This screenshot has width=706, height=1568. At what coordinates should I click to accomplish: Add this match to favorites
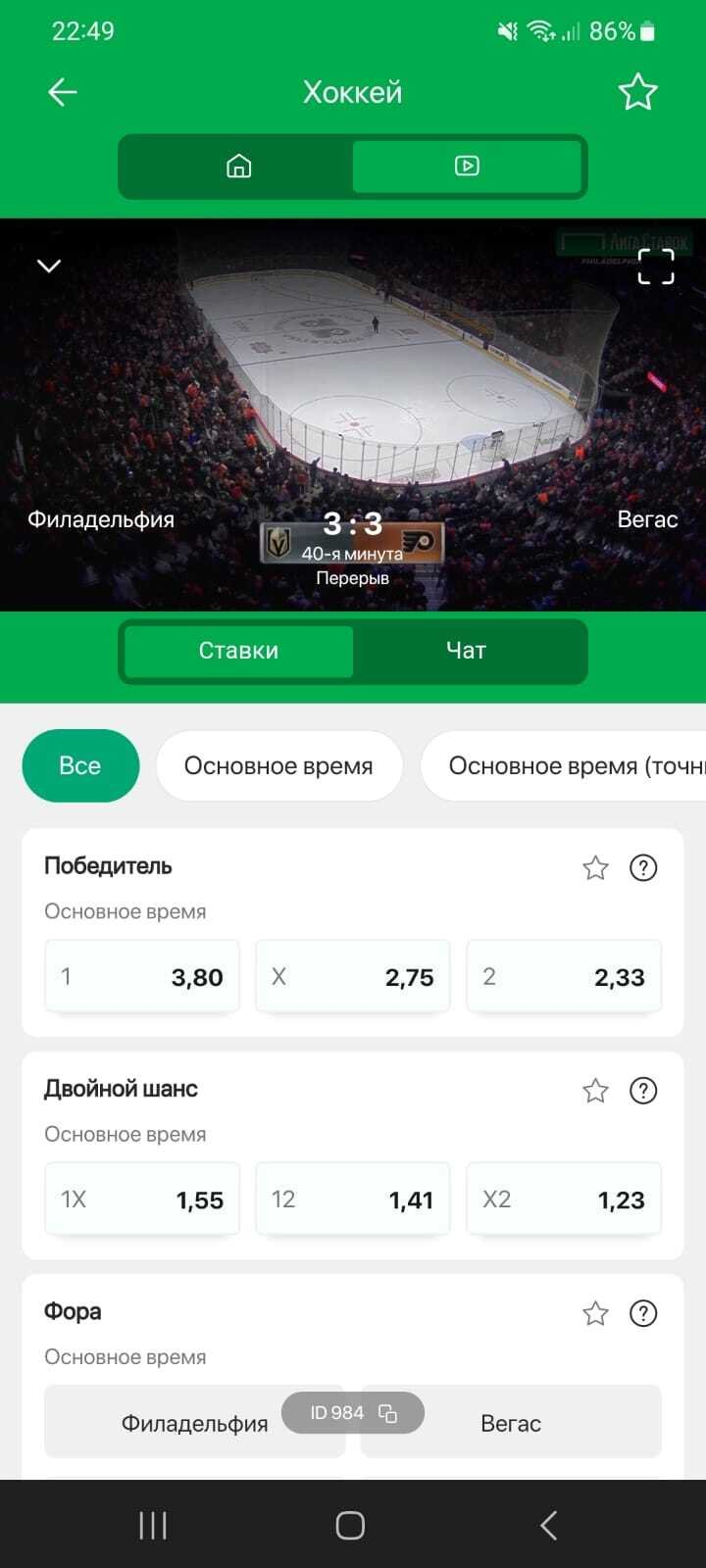637,92
